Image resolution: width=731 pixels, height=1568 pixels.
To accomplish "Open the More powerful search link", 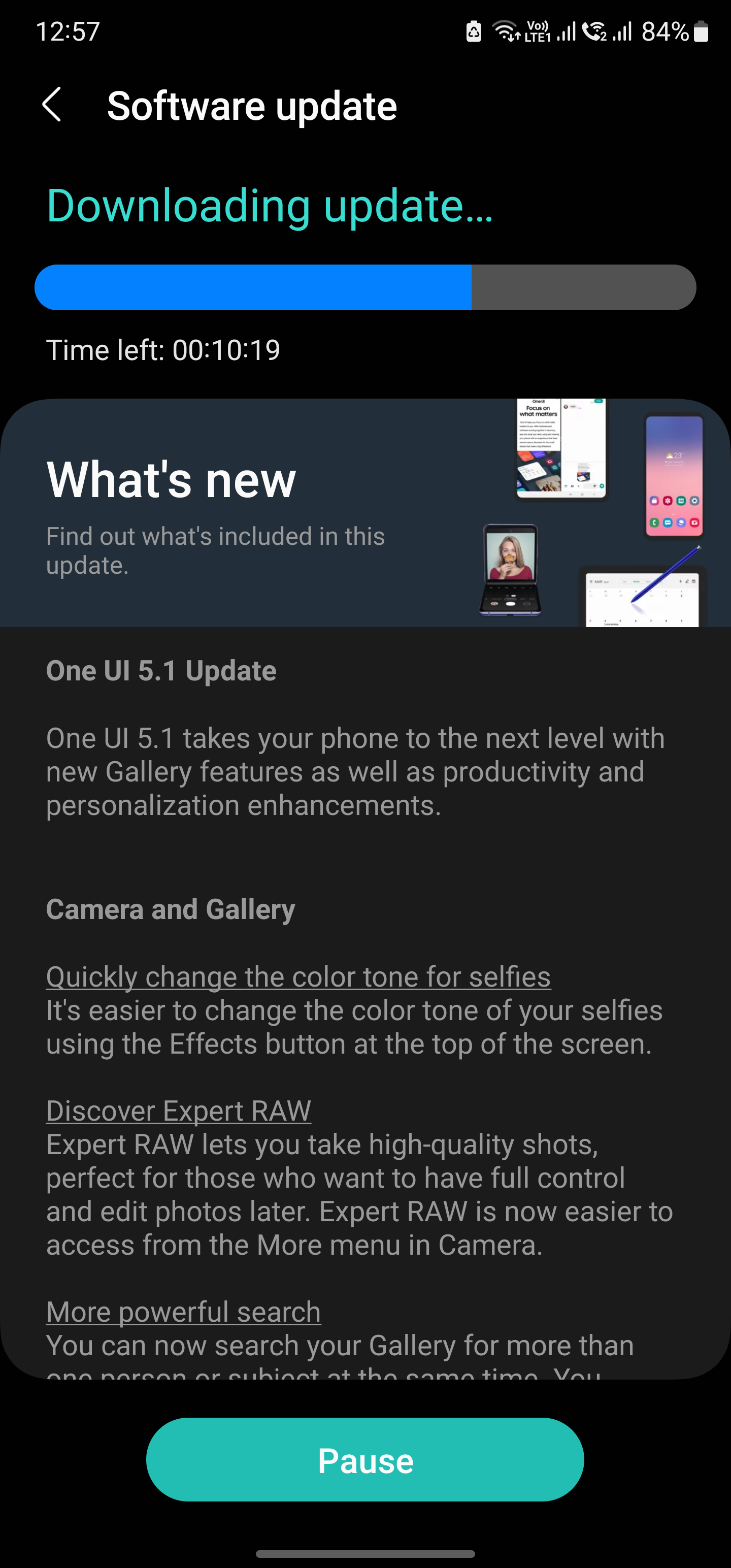I will pos(183,1312).
